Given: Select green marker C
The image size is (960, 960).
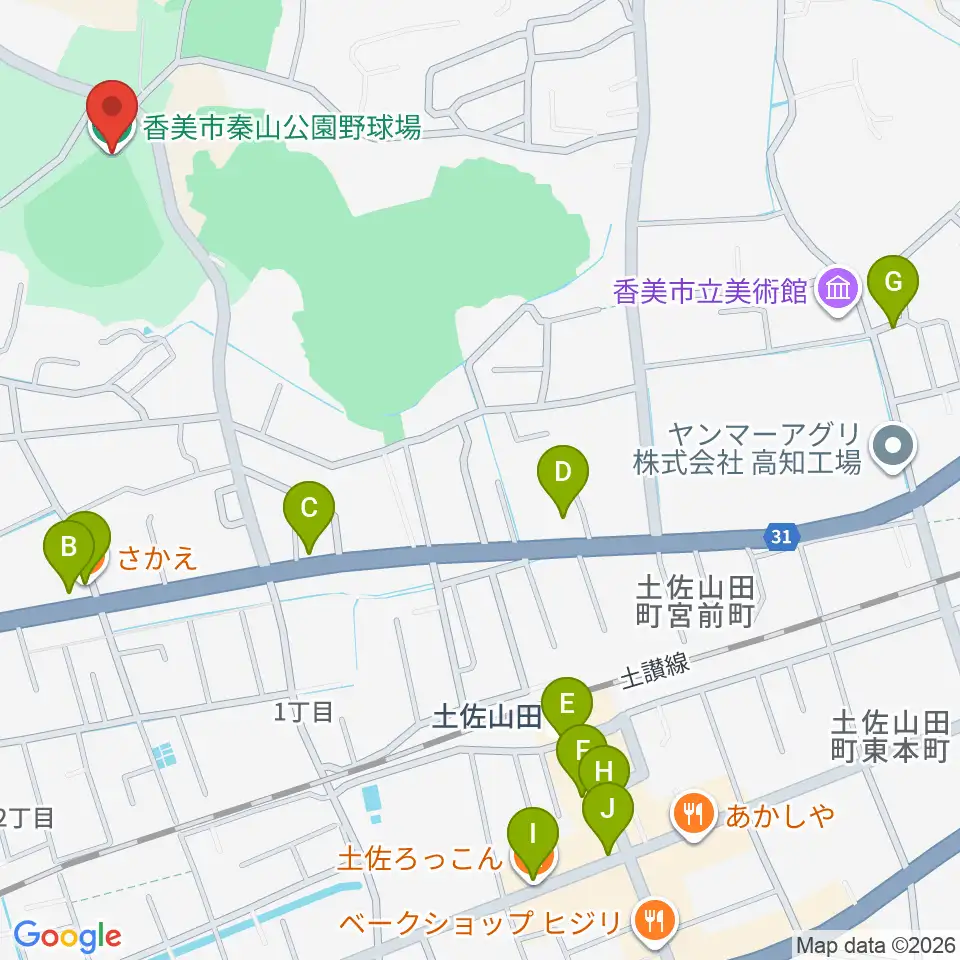Looking at the screenshot, I should (309, 516).
